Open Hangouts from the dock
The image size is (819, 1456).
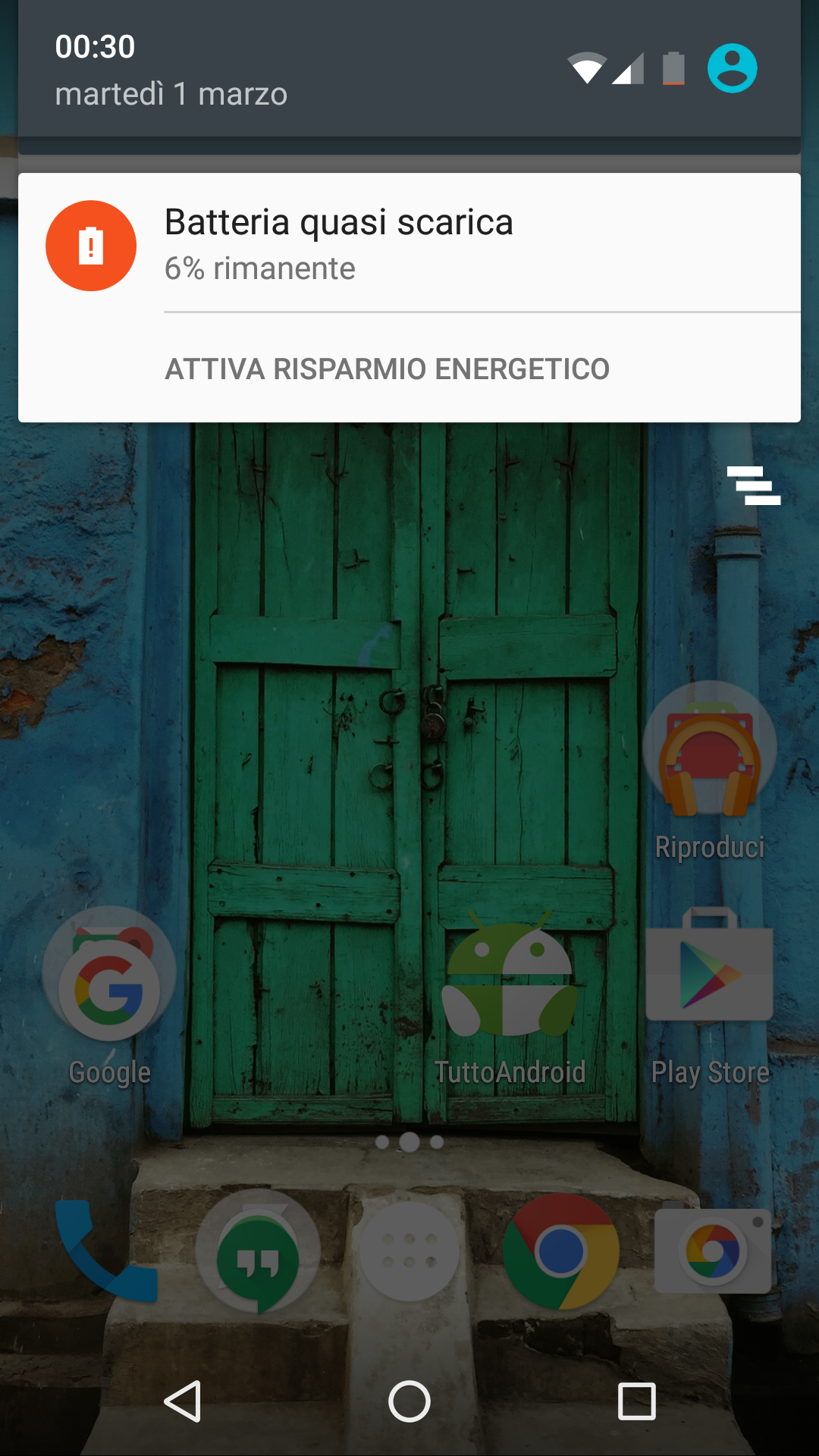(x=258, y=1253)
